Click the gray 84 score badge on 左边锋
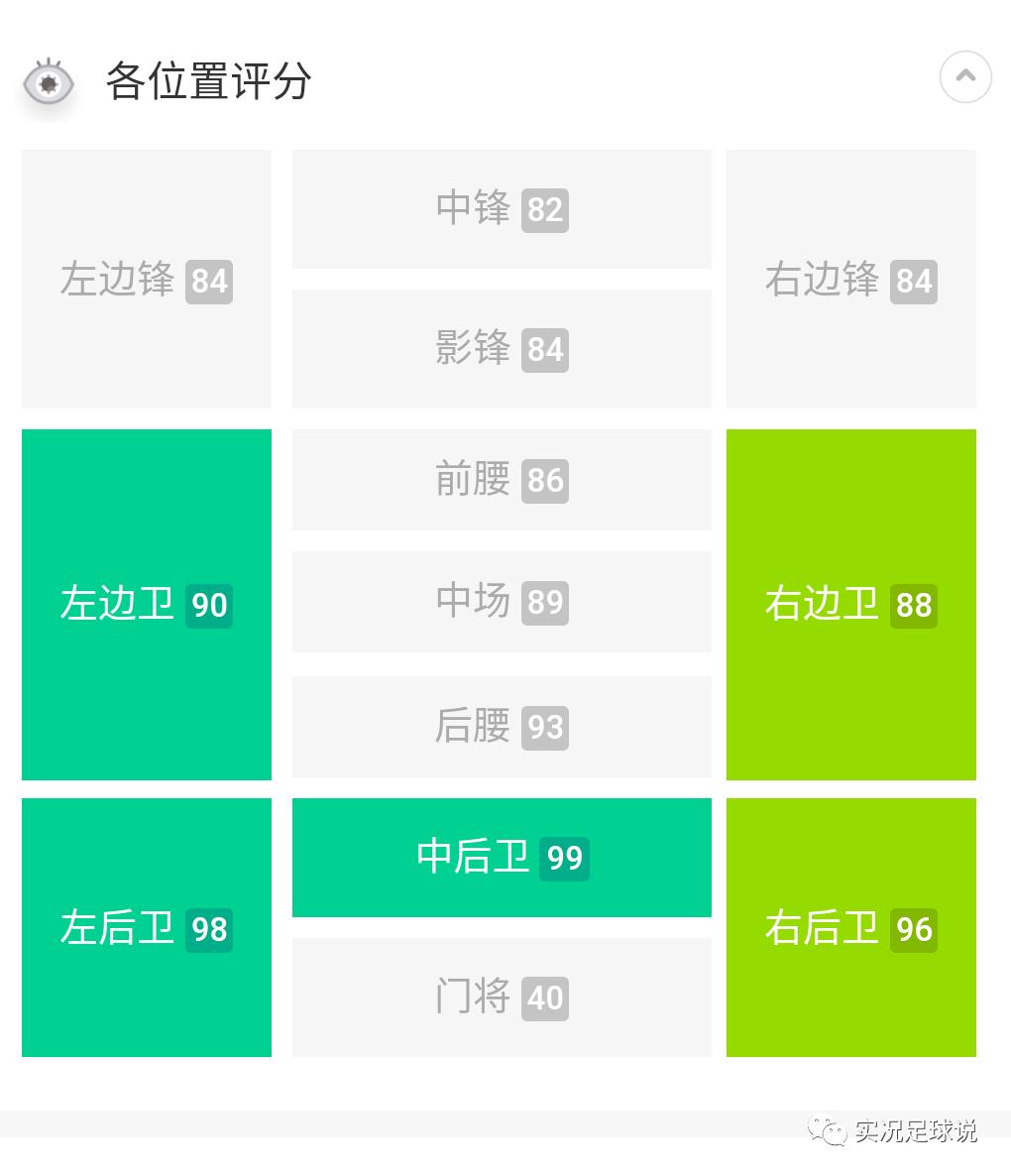The height and width of the screenshot is (1176, 1011). tap(209, 282)
